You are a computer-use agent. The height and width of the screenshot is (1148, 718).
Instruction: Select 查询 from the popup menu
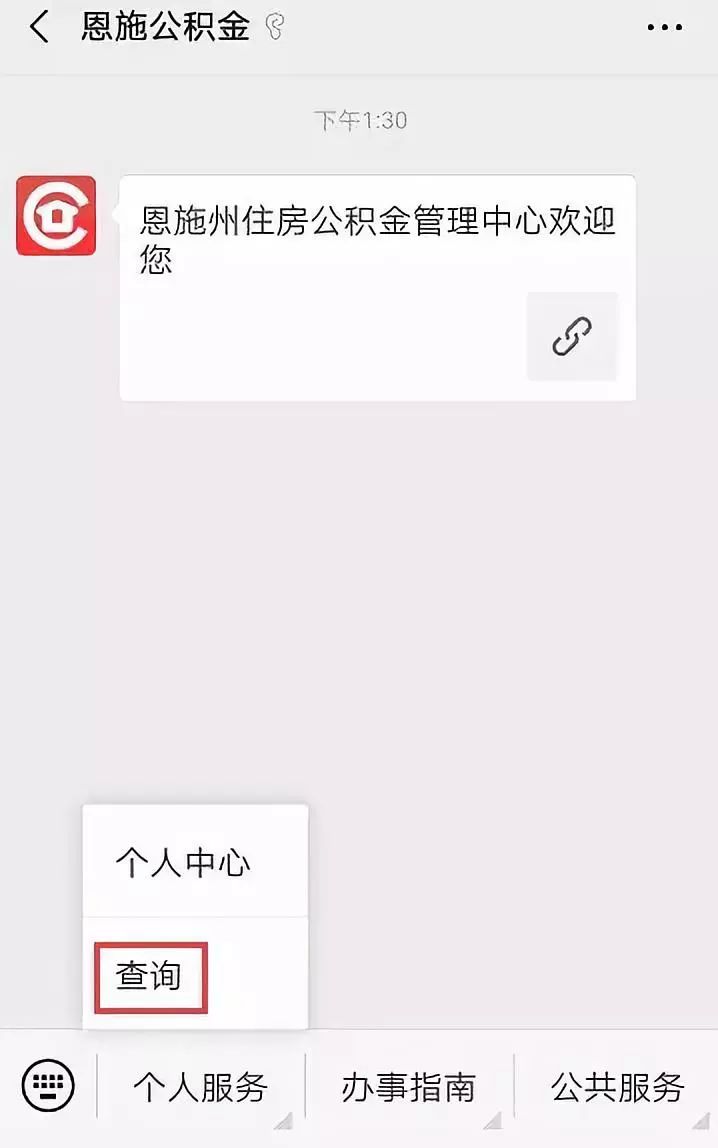150,976
